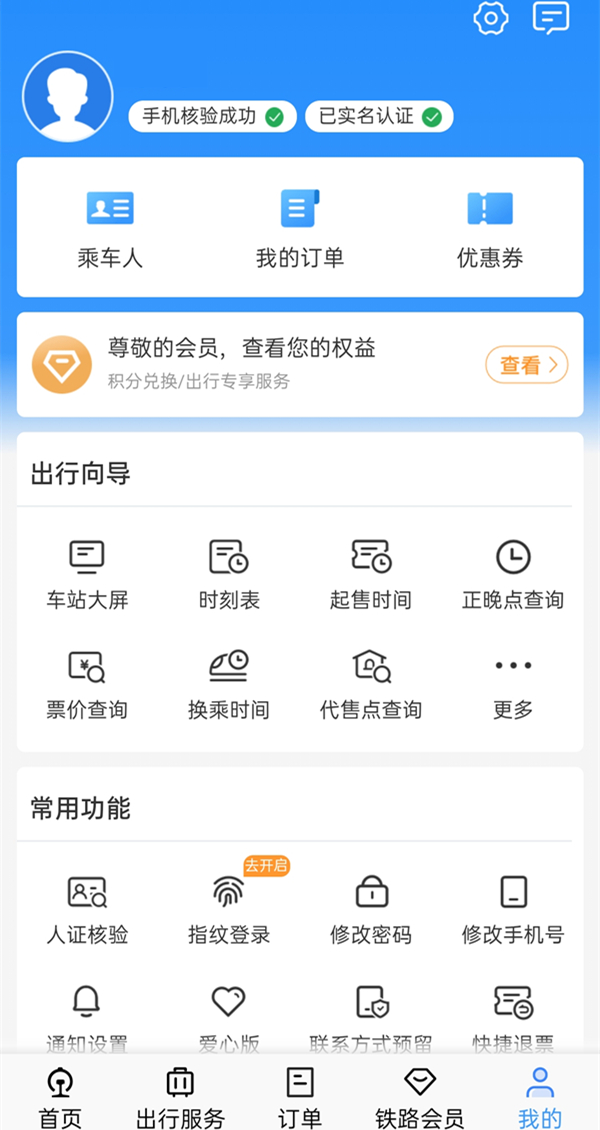Image resolution: width=600 pixels, height=1130 pixels.
Task: Open 乘车人 passenger list
Action: pyautogui.click(x=110, y=228)
